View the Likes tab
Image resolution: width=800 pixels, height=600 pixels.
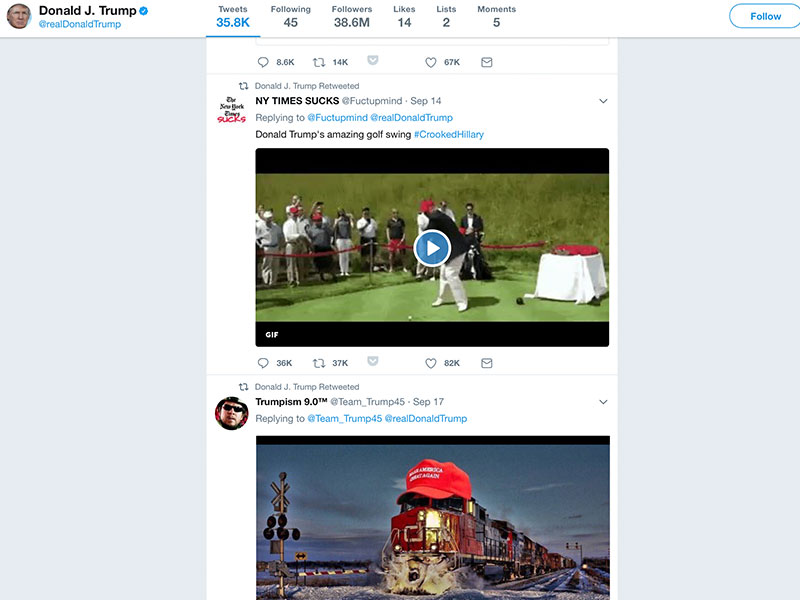[x=404, y=16]
